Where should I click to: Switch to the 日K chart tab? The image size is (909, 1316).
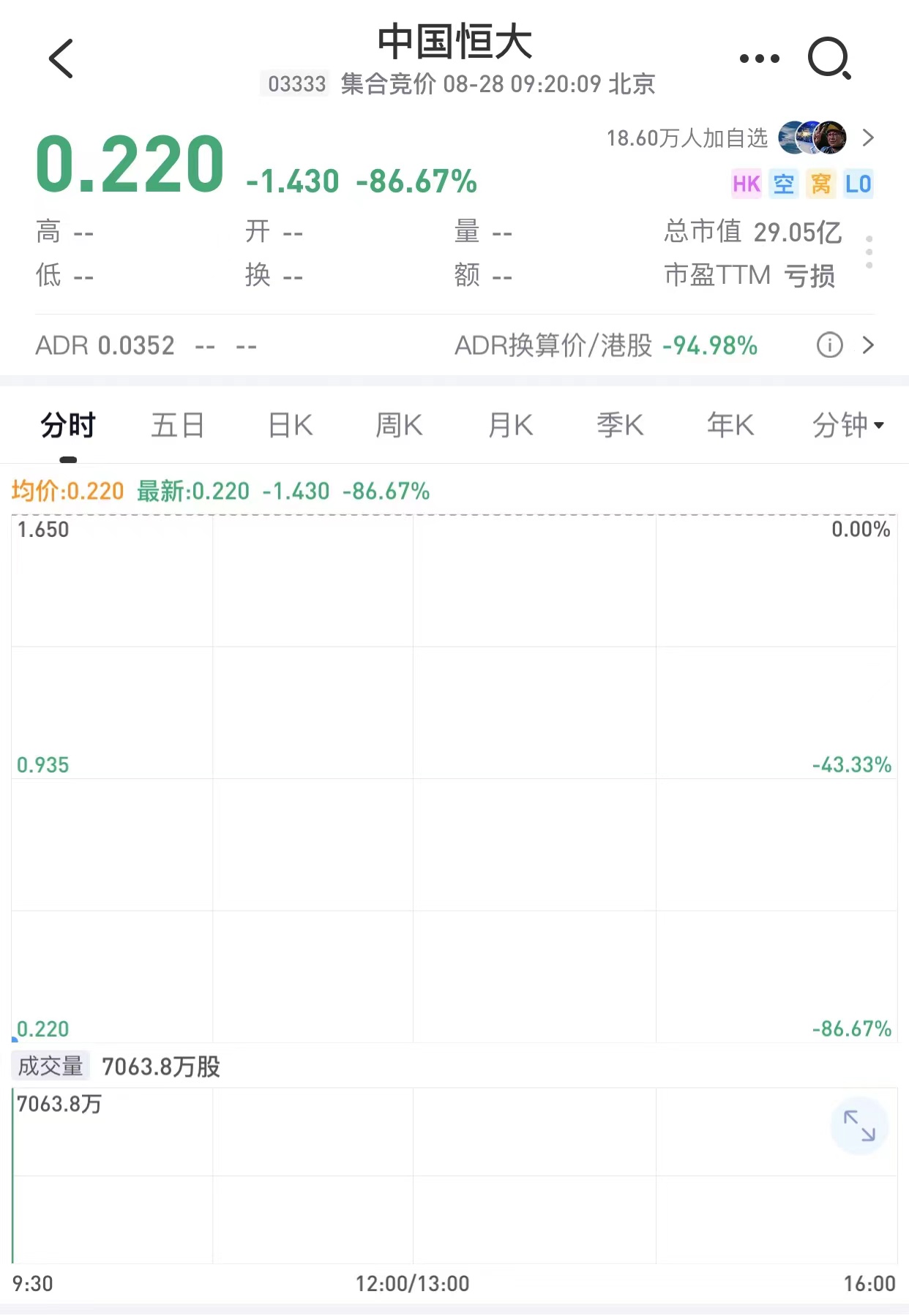291,425
